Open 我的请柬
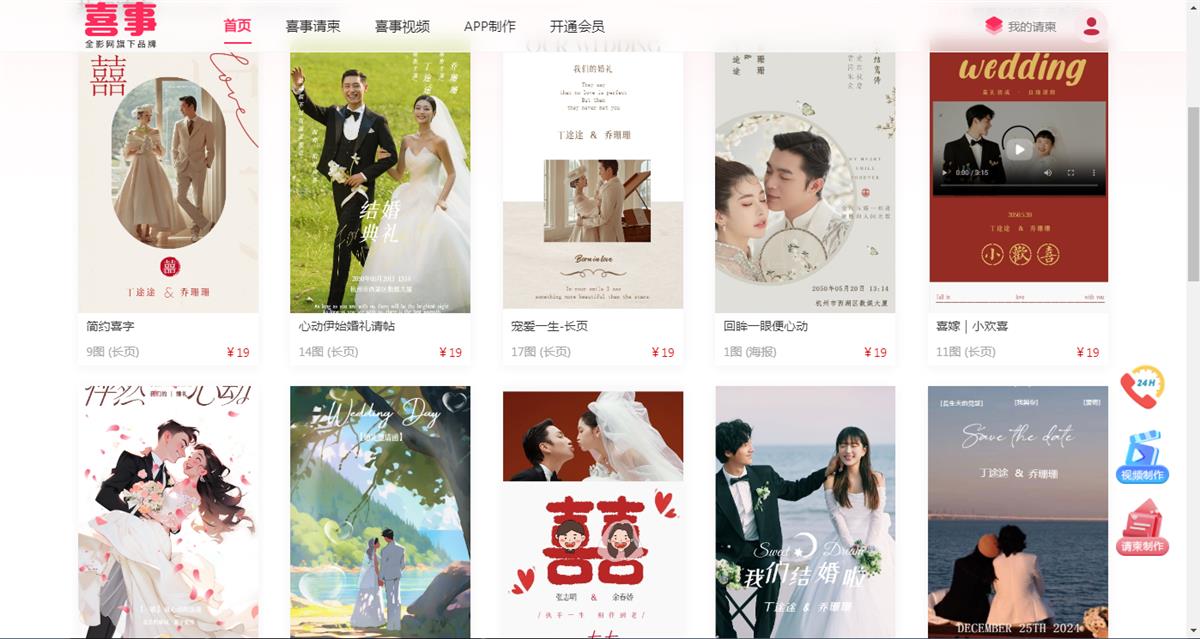The image size is (1200, 639). pos(1021,27)
